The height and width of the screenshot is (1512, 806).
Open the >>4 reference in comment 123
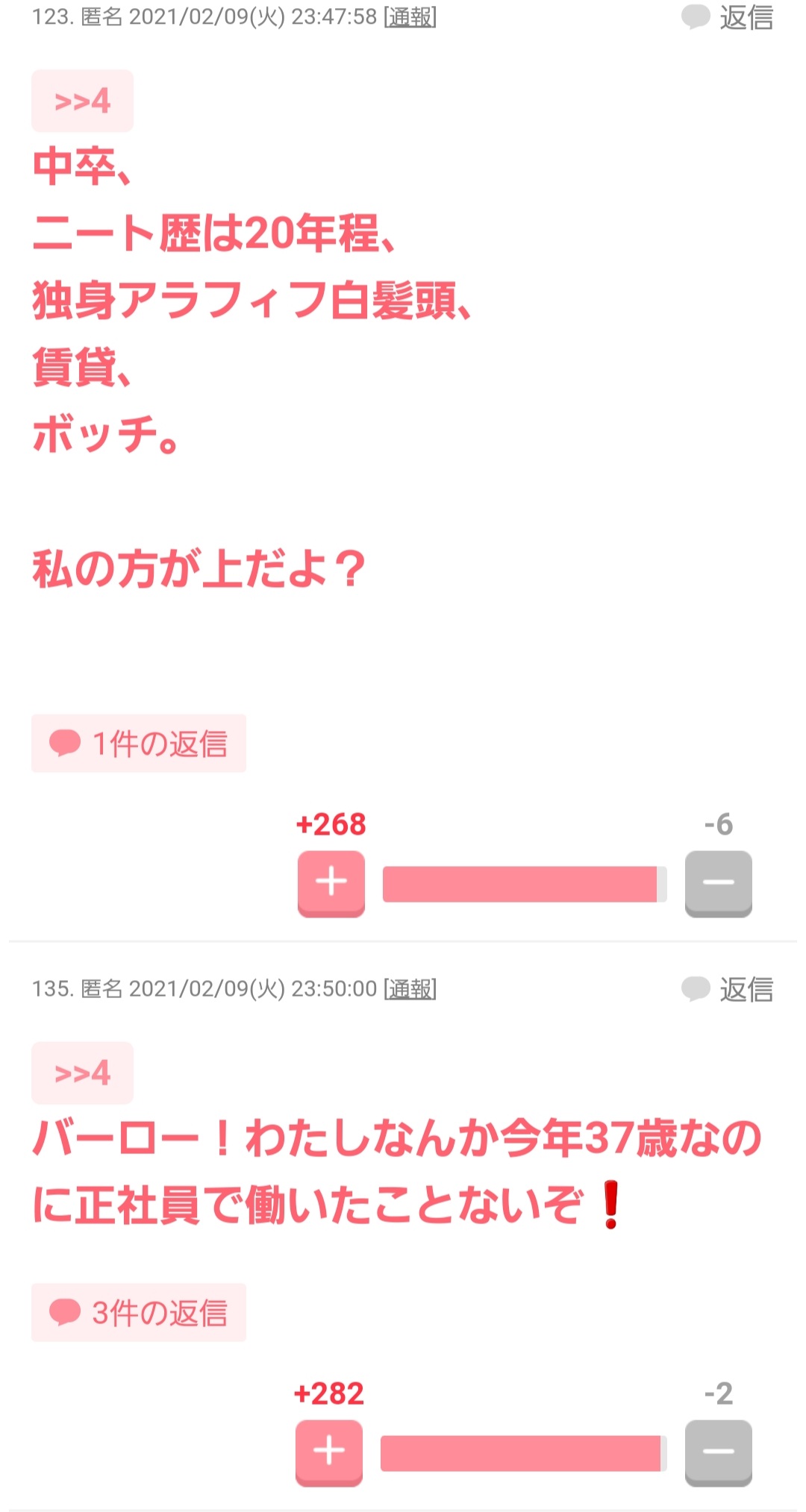click(82, 101)
